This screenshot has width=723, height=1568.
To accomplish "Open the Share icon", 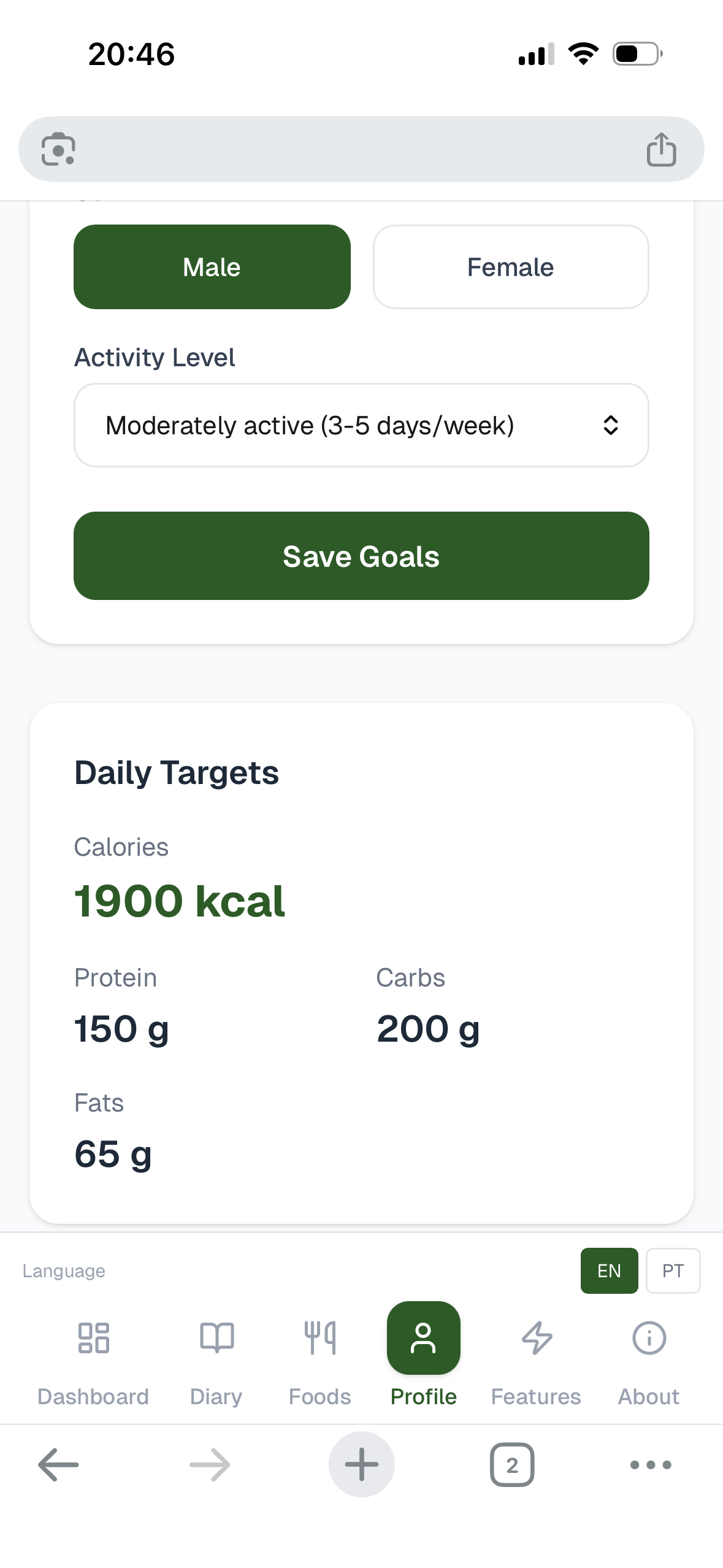I will point(661,148).
